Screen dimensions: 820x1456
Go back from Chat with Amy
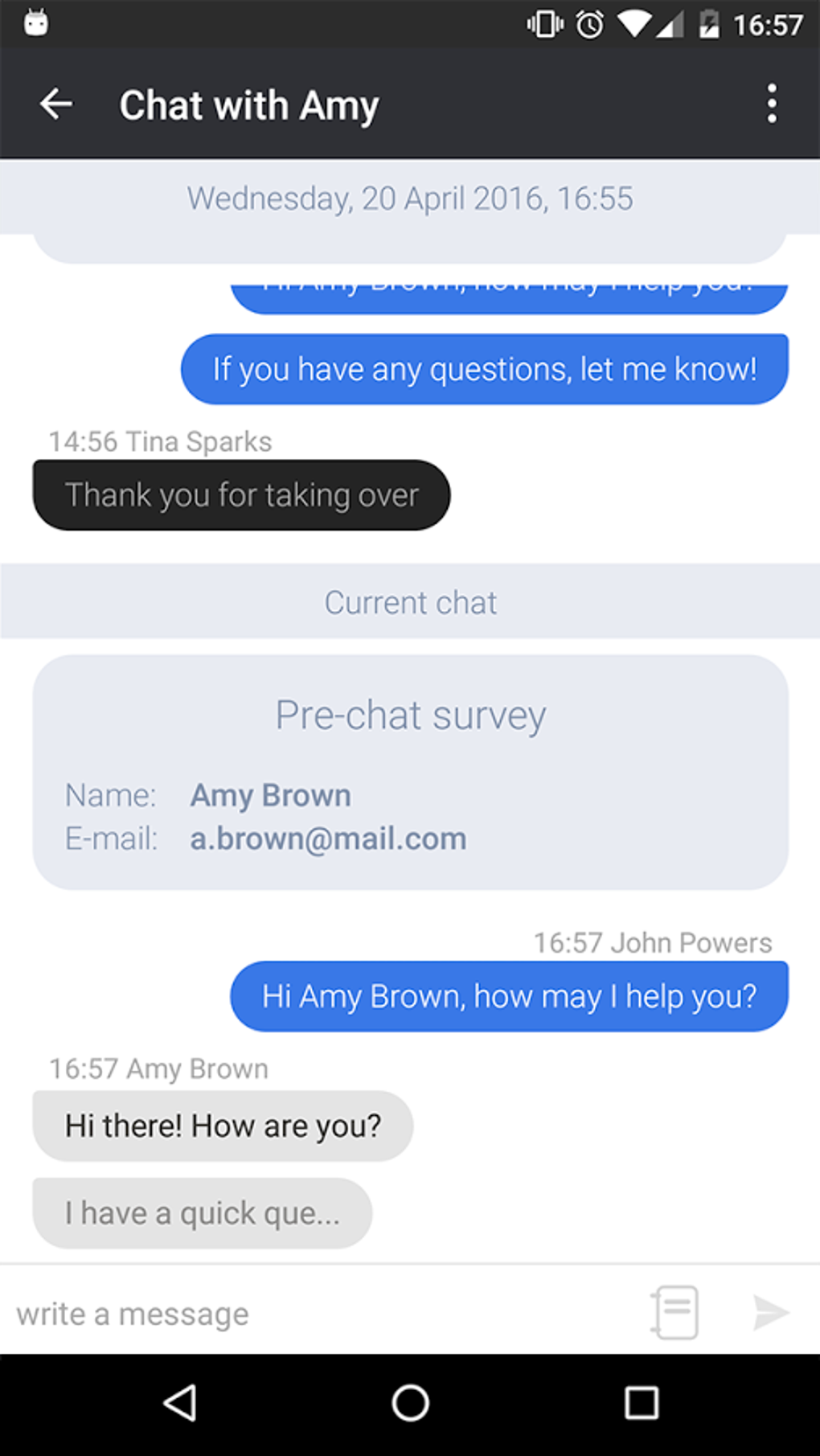[56, 105]
